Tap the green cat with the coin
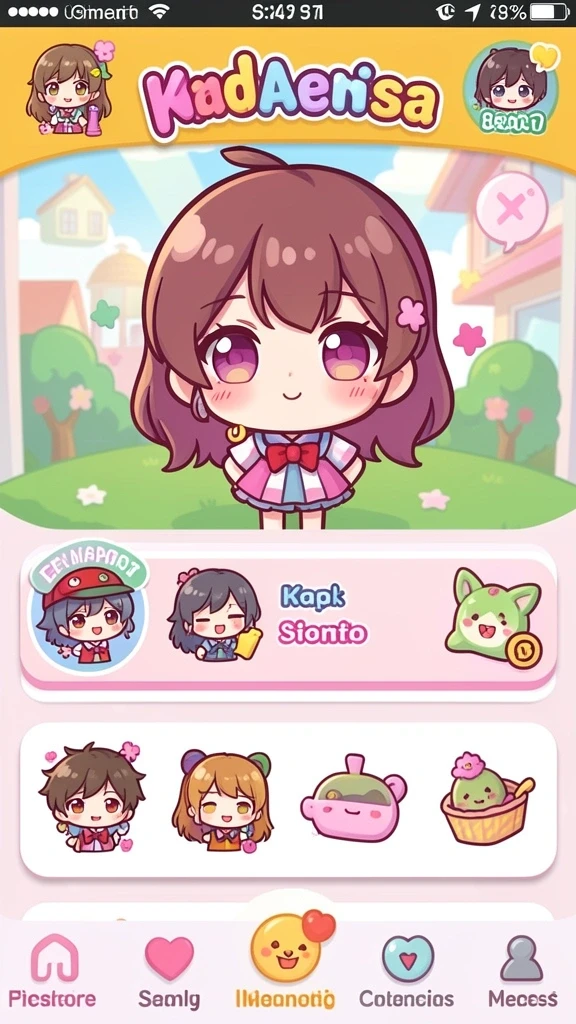The image size is (576, 1024). point(494,616)
